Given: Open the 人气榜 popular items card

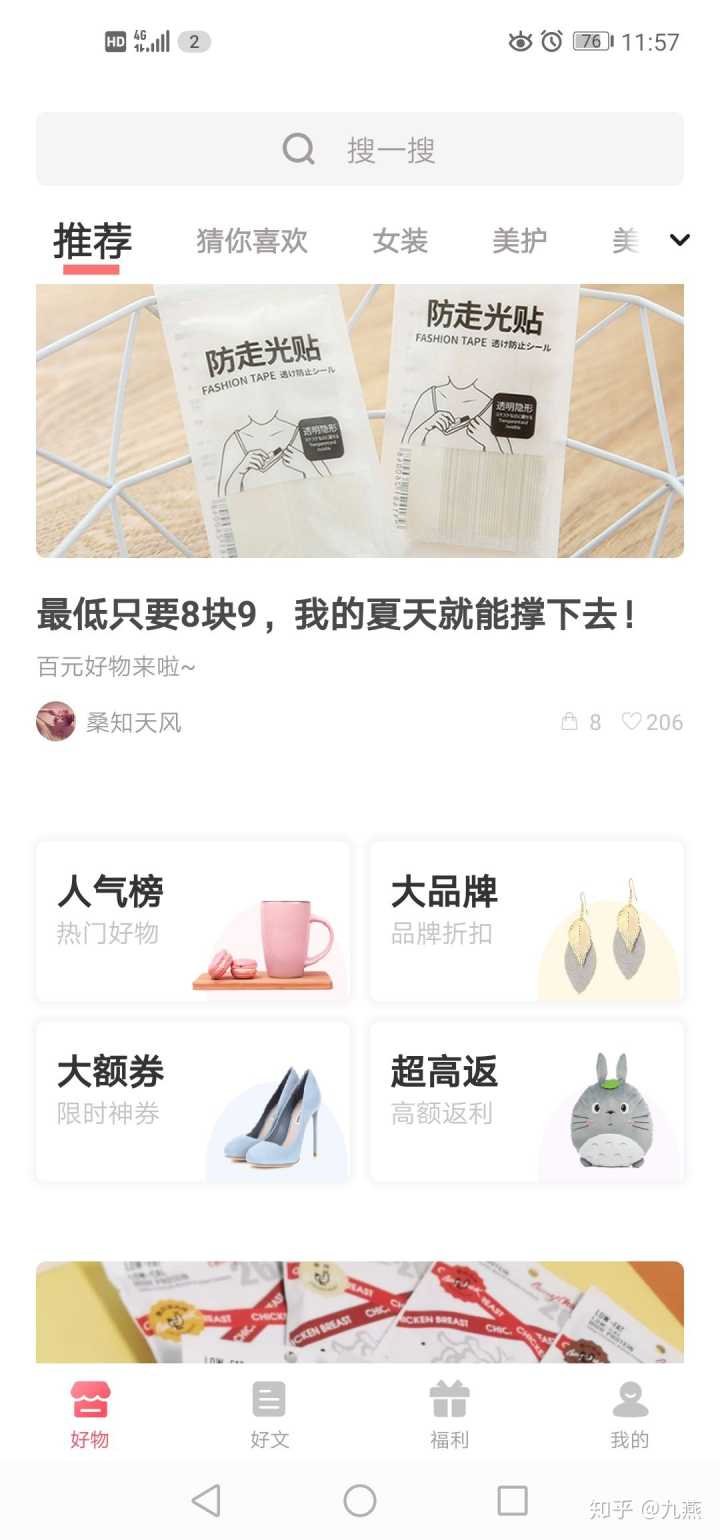Looking at the screenshot, I should point(193,921).
